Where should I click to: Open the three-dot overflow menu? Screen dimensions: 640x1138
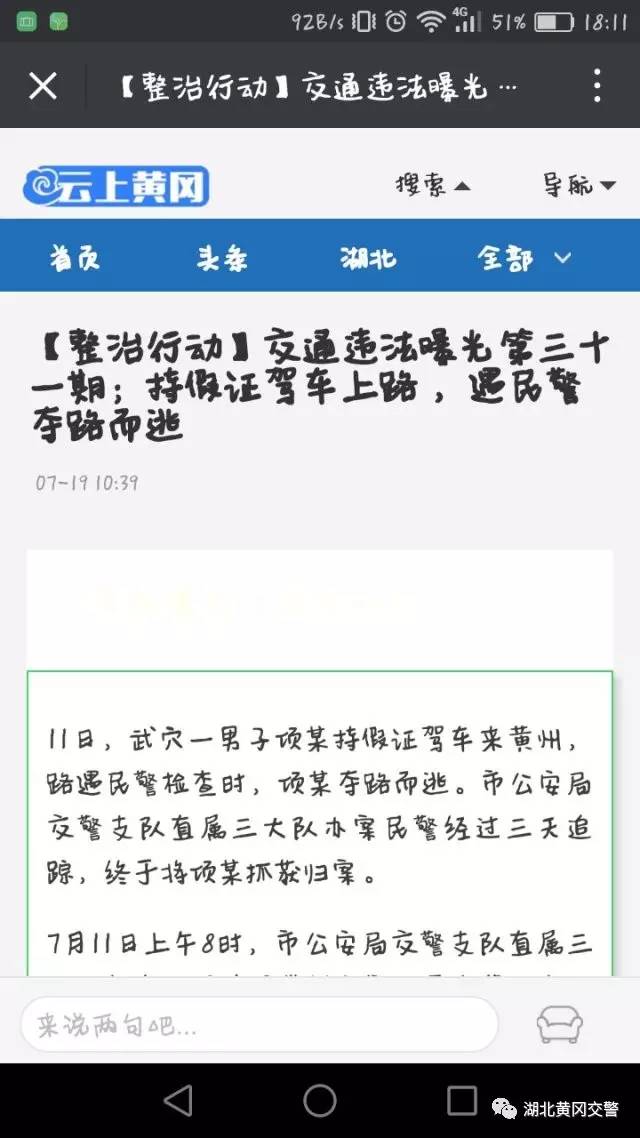coord(596,86)
